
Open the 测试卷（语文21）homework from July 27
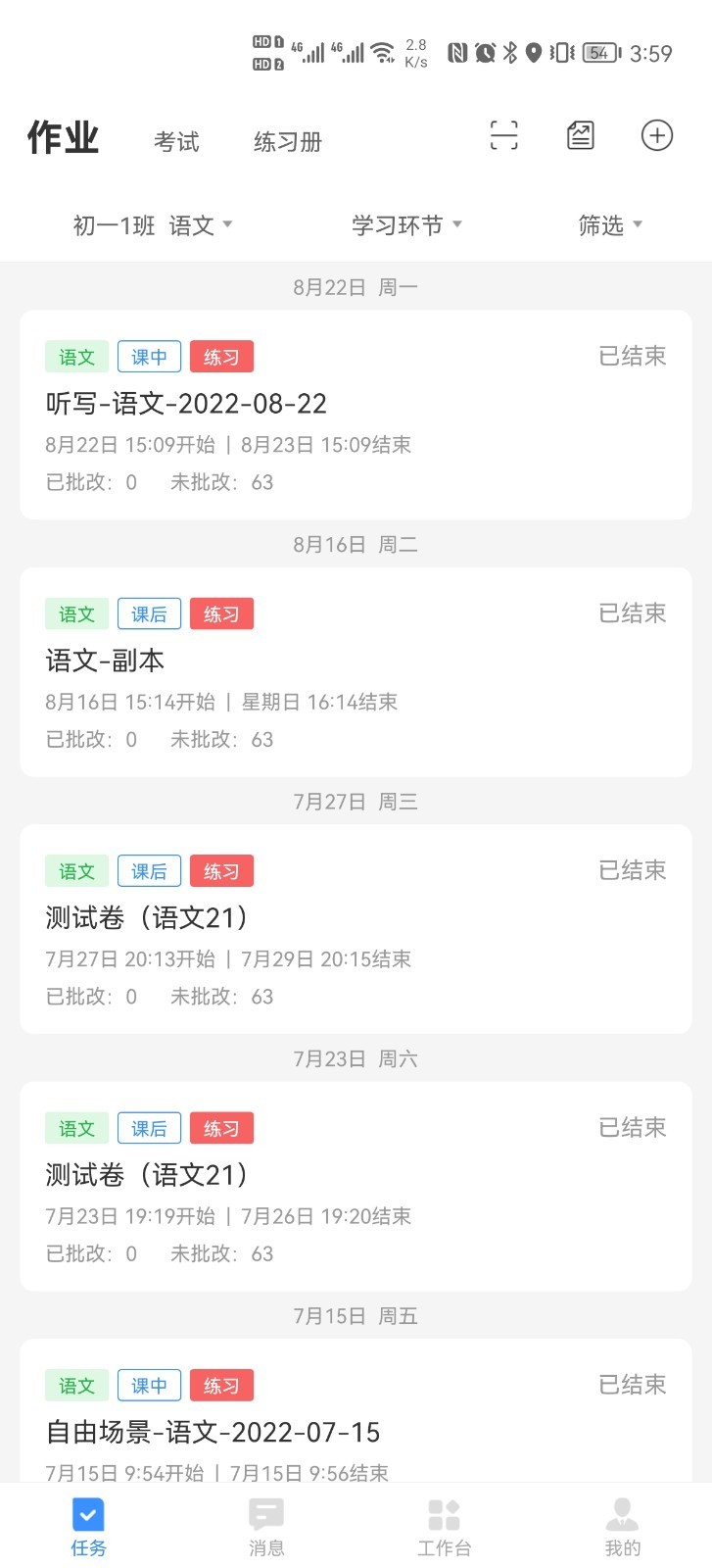tap(149, 918)
